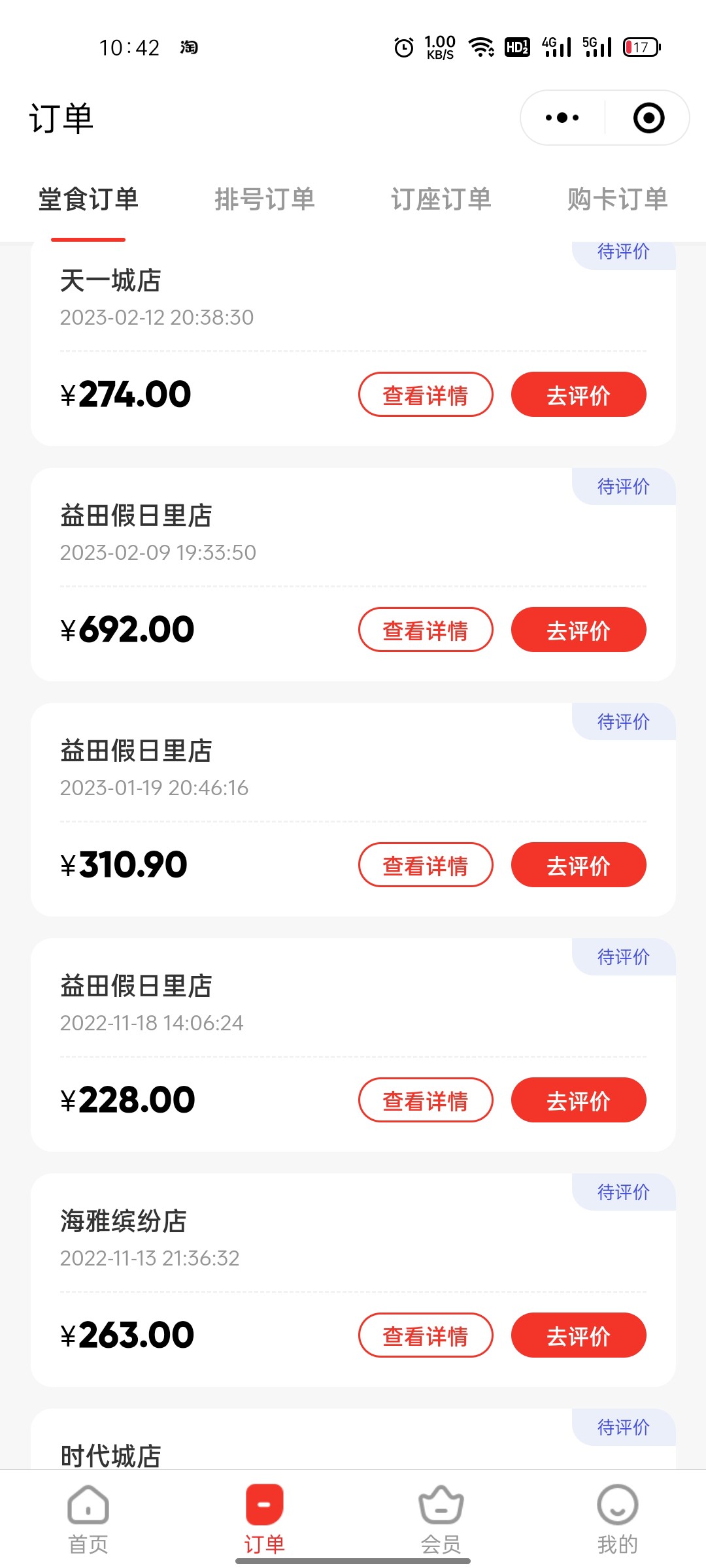Image resolution: width=706 pixels, height=1568 pixels.
Task: View details of the ¥692.00 order
Action: [x=426, y=630]
